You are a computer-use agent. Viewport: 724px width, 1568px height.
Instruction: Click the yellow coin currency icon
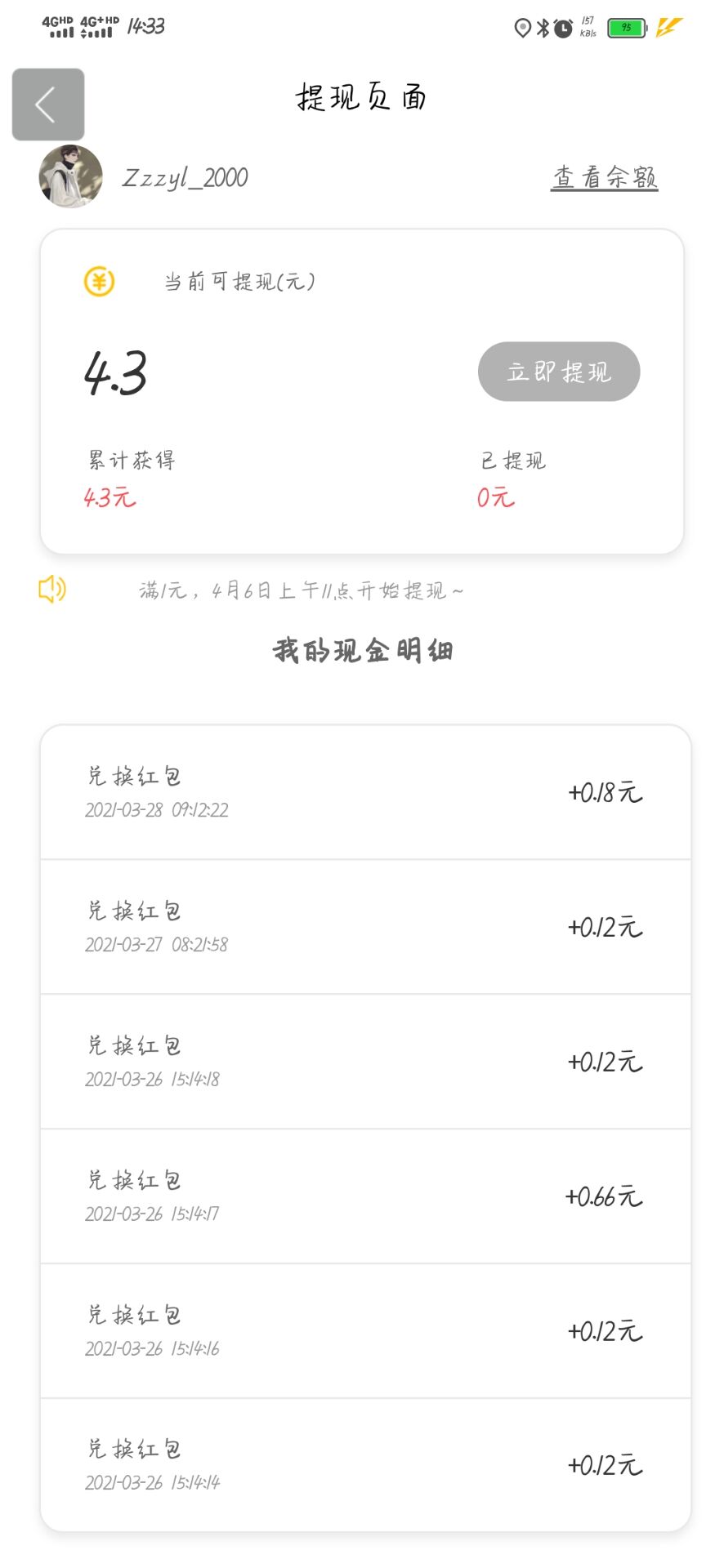coord(99,283)
